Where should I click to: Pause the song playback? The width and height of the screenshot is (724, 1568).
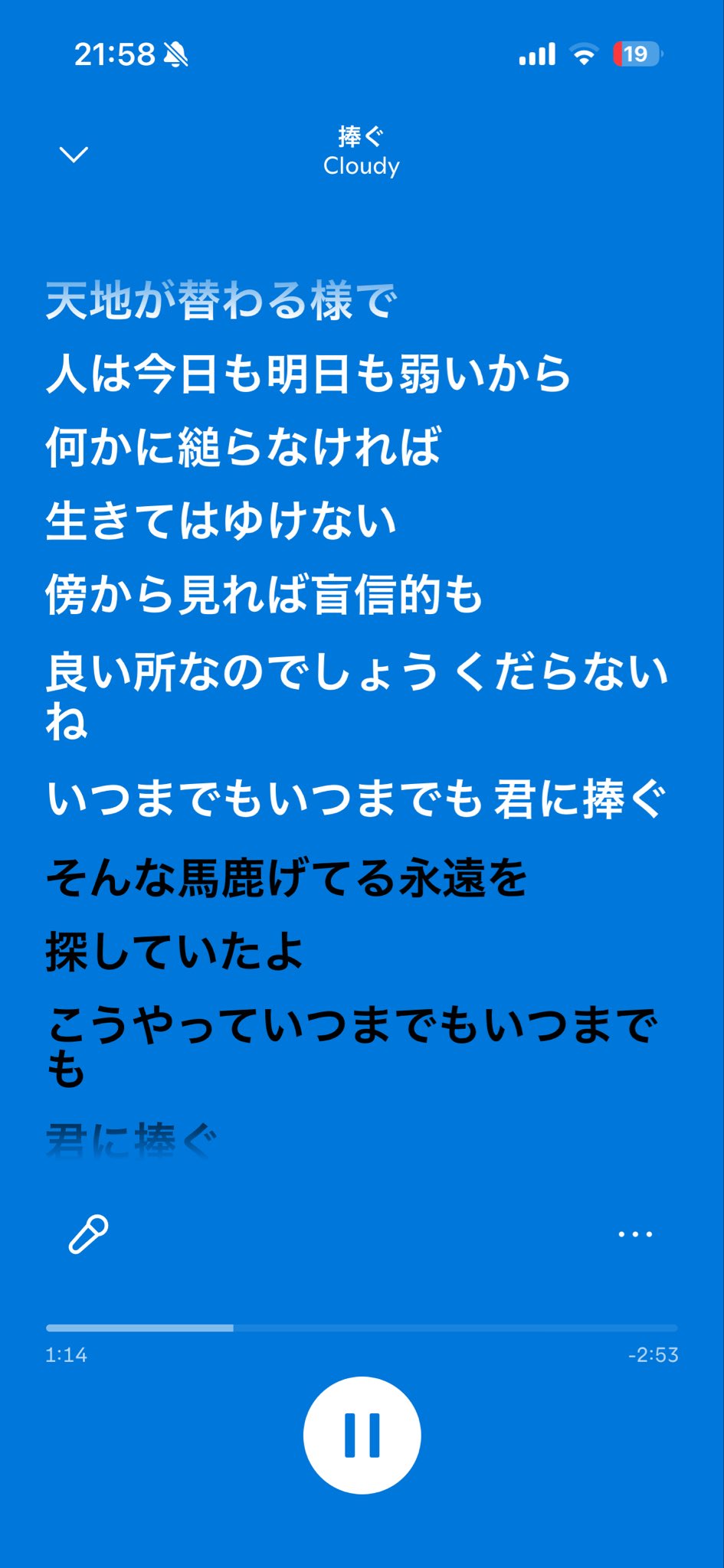point(362,1435)
